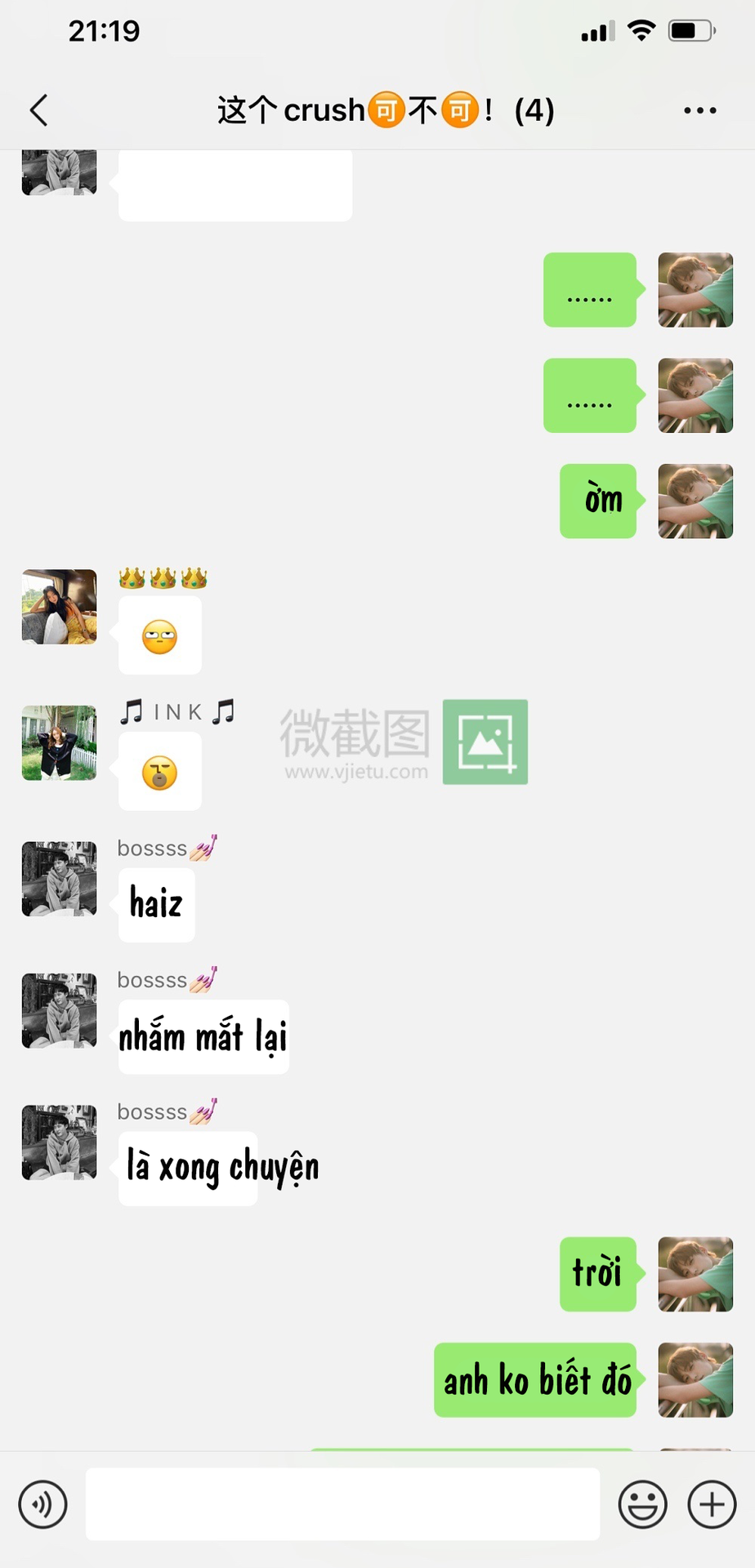755x1568 pixels.
Task: Open the emoji sticker panel
Action: (642, 1503)
